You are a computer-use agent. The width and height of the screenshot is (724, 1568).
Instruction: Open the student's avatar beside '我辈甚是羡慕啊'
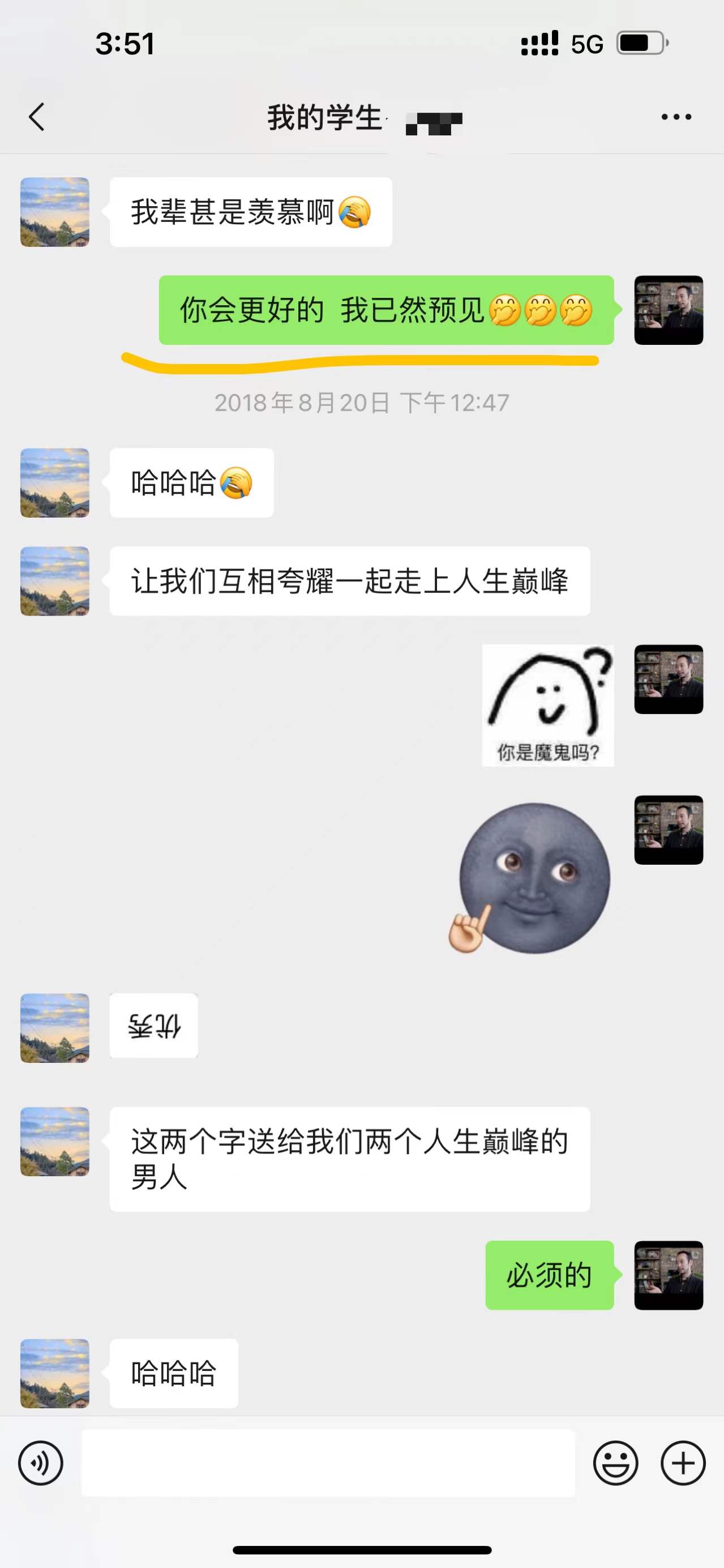point(55,212)
